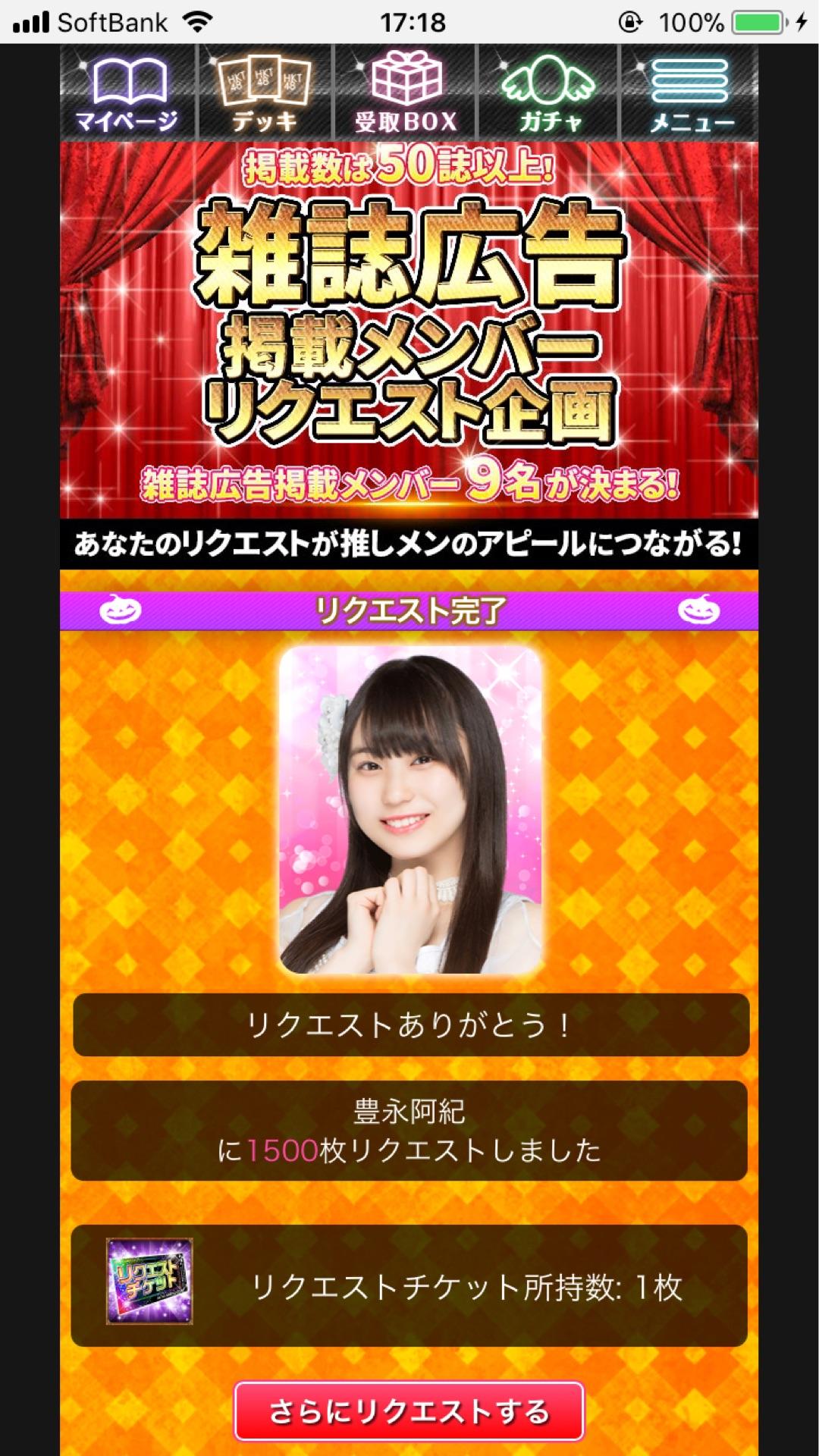Open the 受取BOX gift box
819x1456 pixels.
406,93
